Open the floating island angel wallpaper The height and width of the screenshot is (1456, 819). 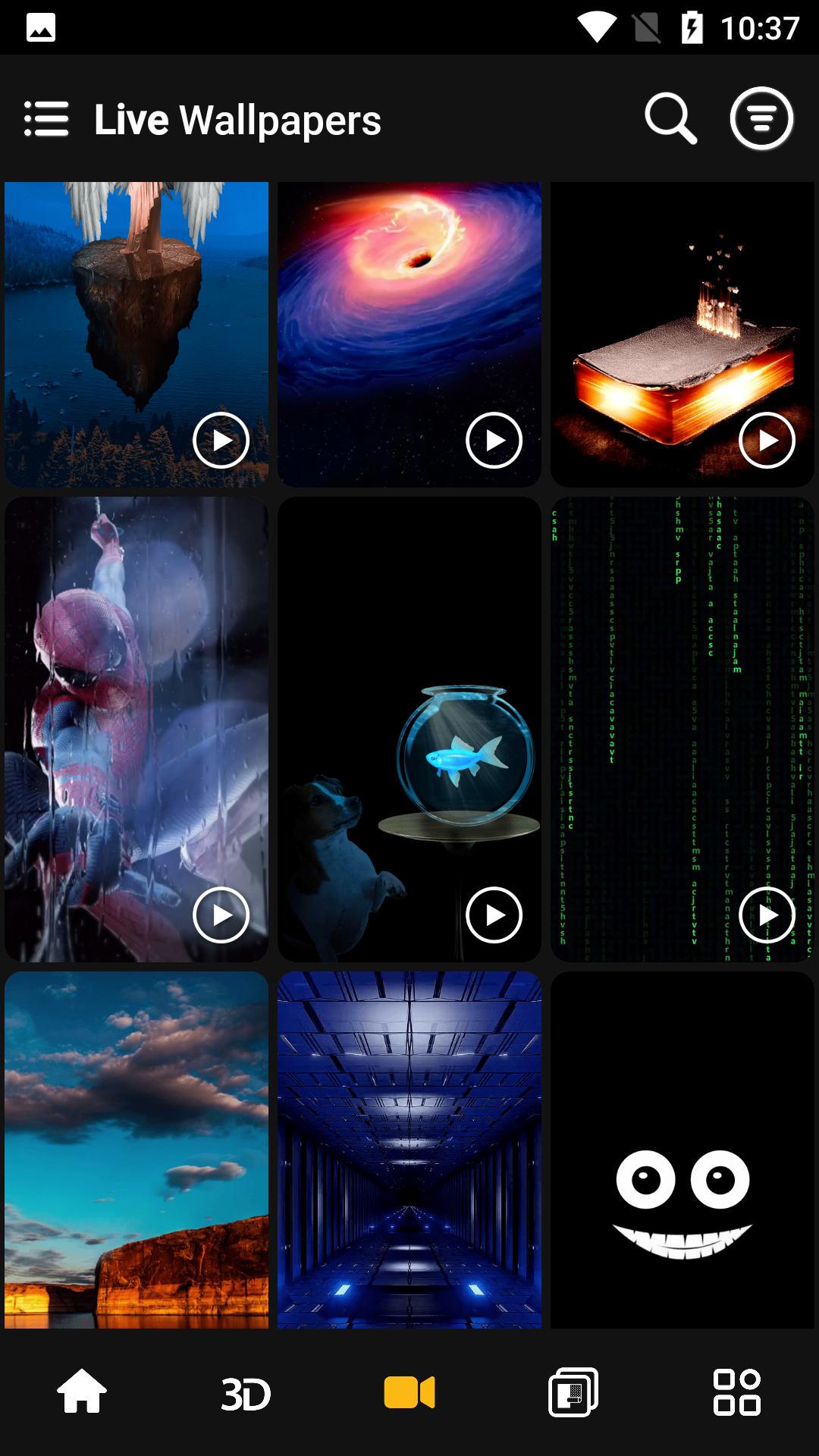coord(136,334)
